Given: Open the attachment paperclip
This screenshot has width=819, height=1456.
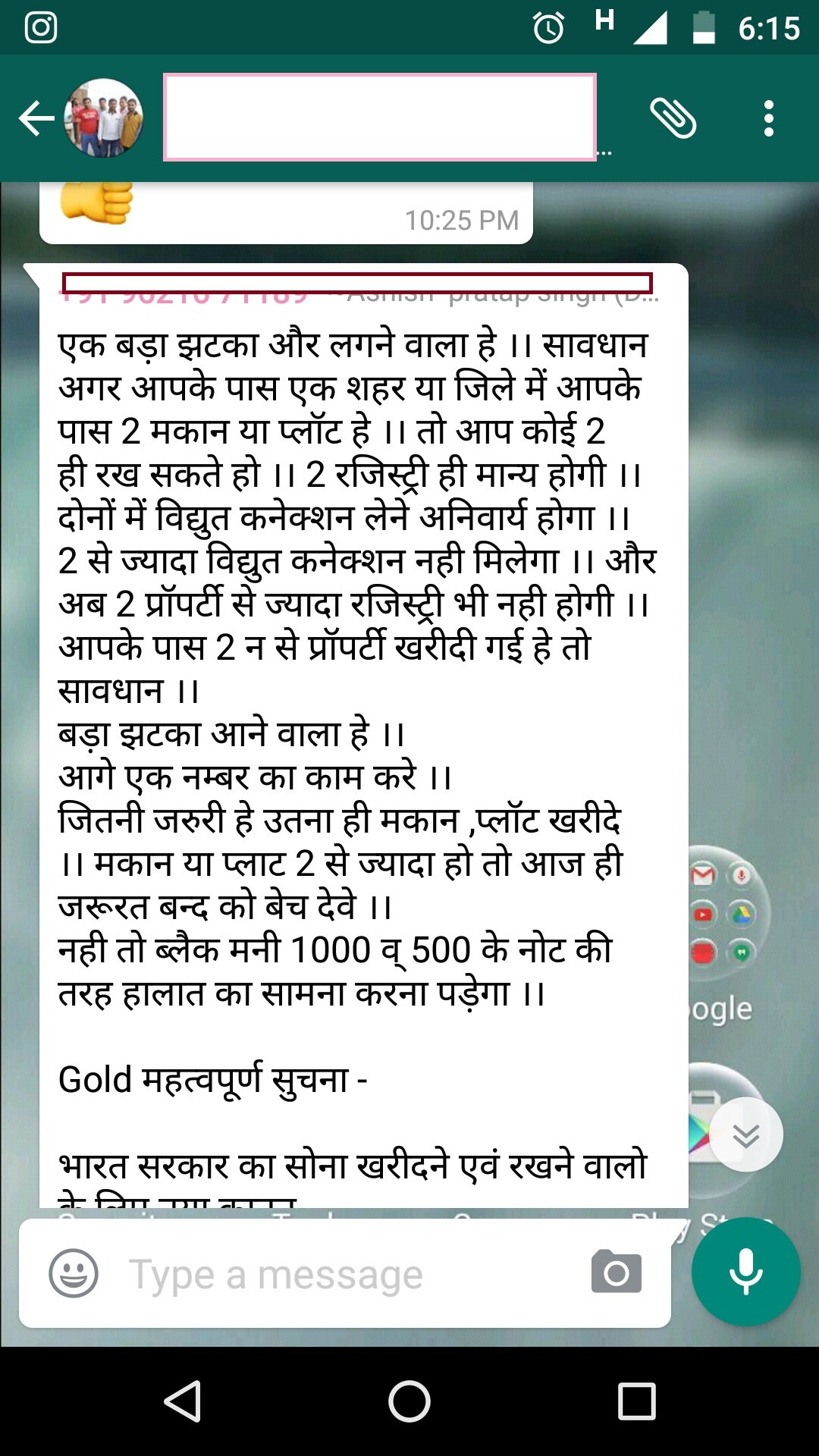Looking at the screenshot, I should pos(673,119).
